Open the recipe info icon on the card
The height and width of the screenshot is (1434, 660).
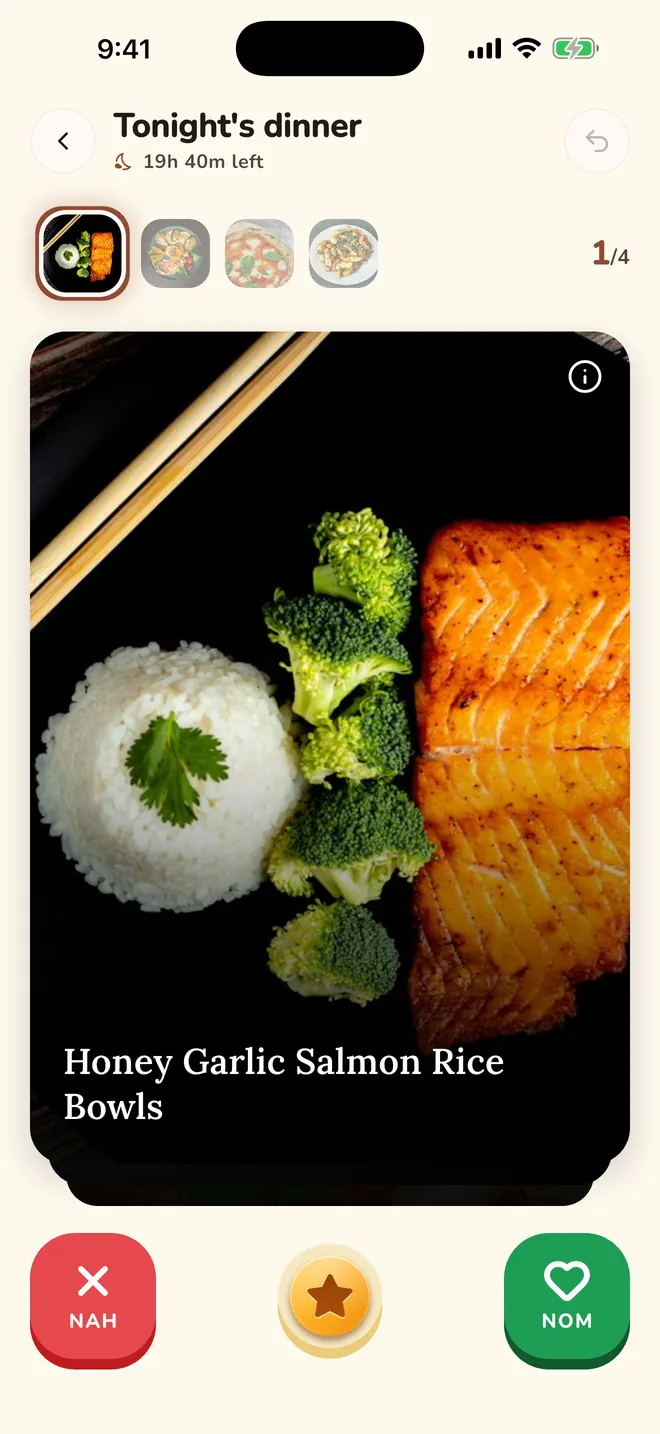point(585,377)
